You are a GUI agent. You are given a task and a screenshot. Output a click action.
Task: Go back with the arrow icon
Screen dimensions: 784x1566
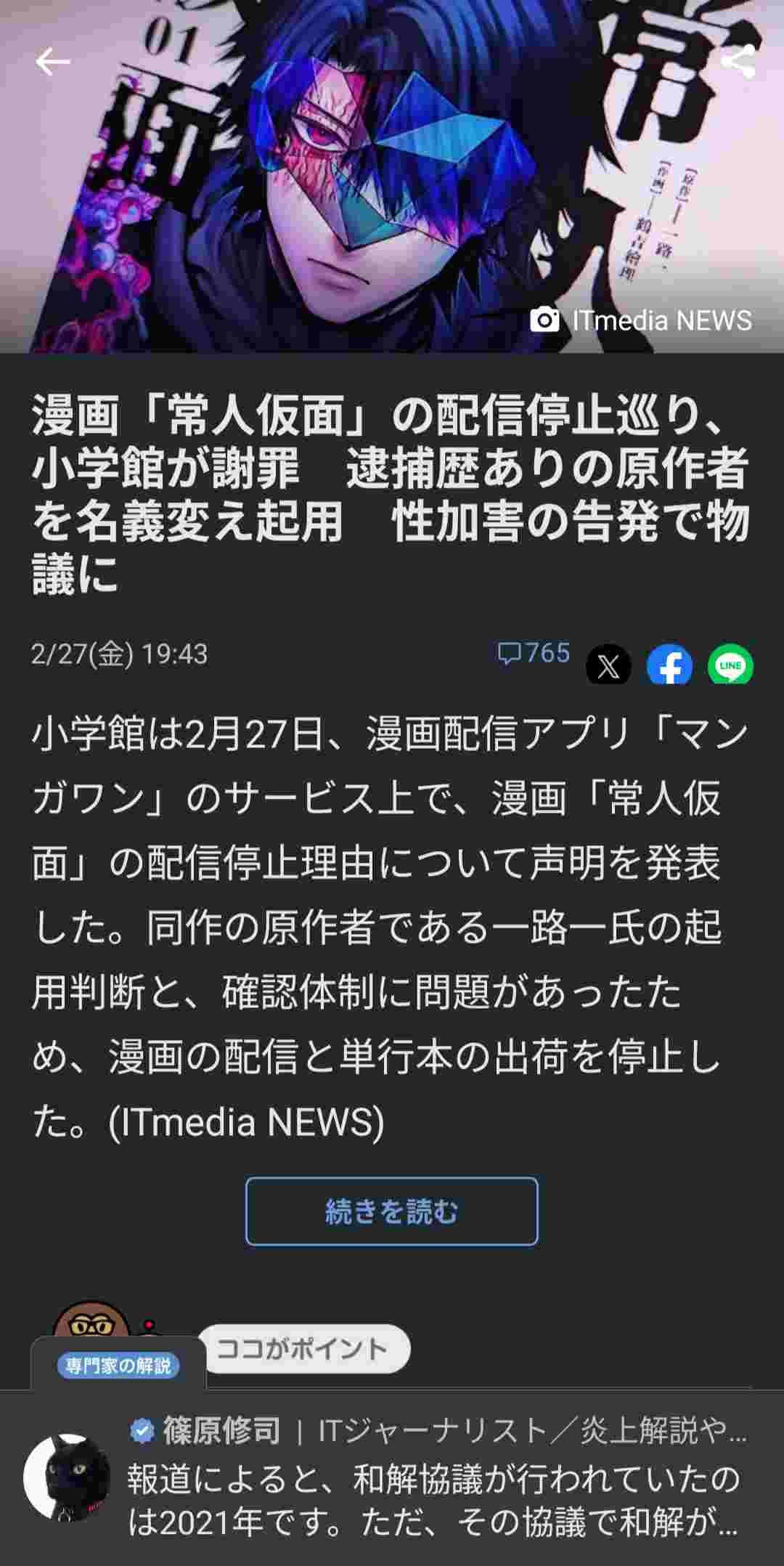(x=53, y=62)
